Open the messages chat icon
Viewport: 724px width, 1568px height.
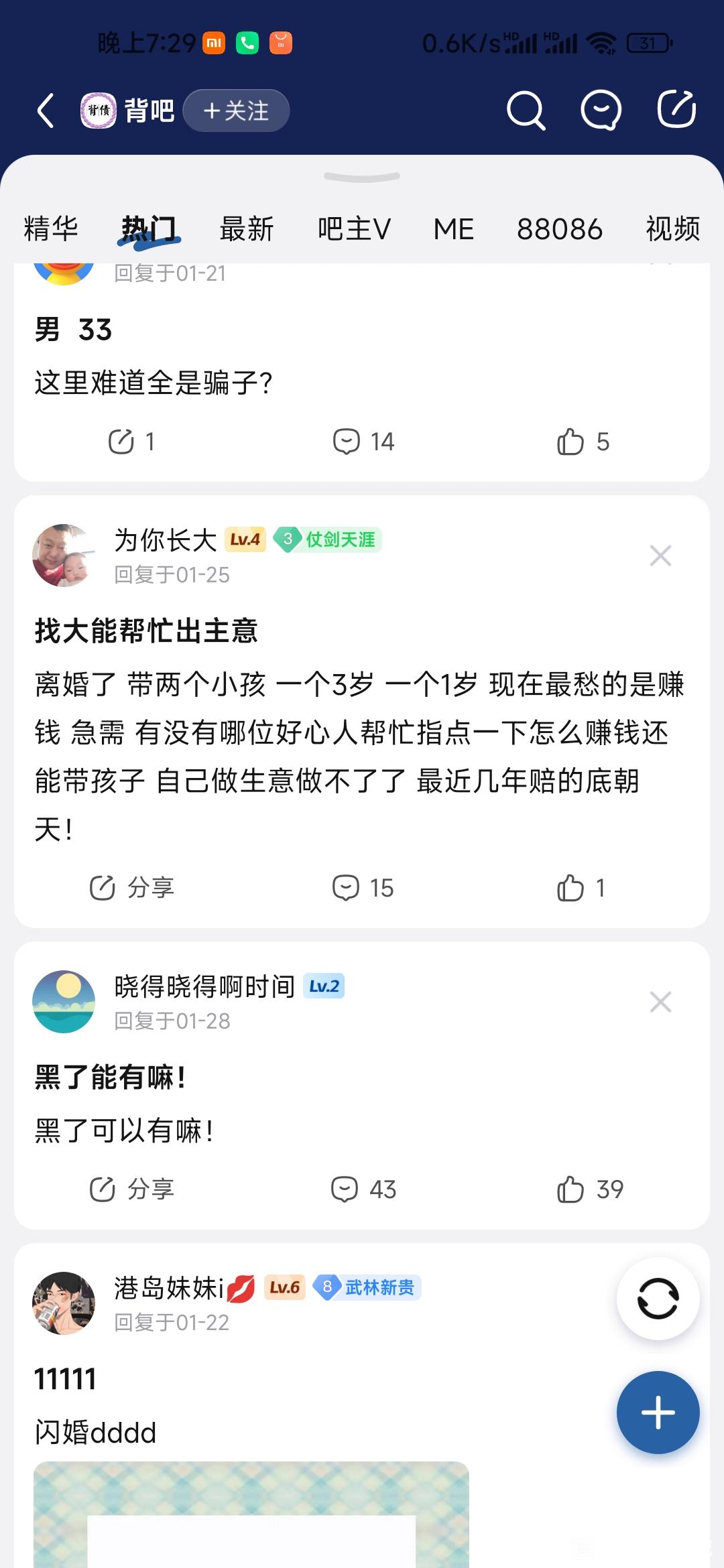click(x=600, y=110)
